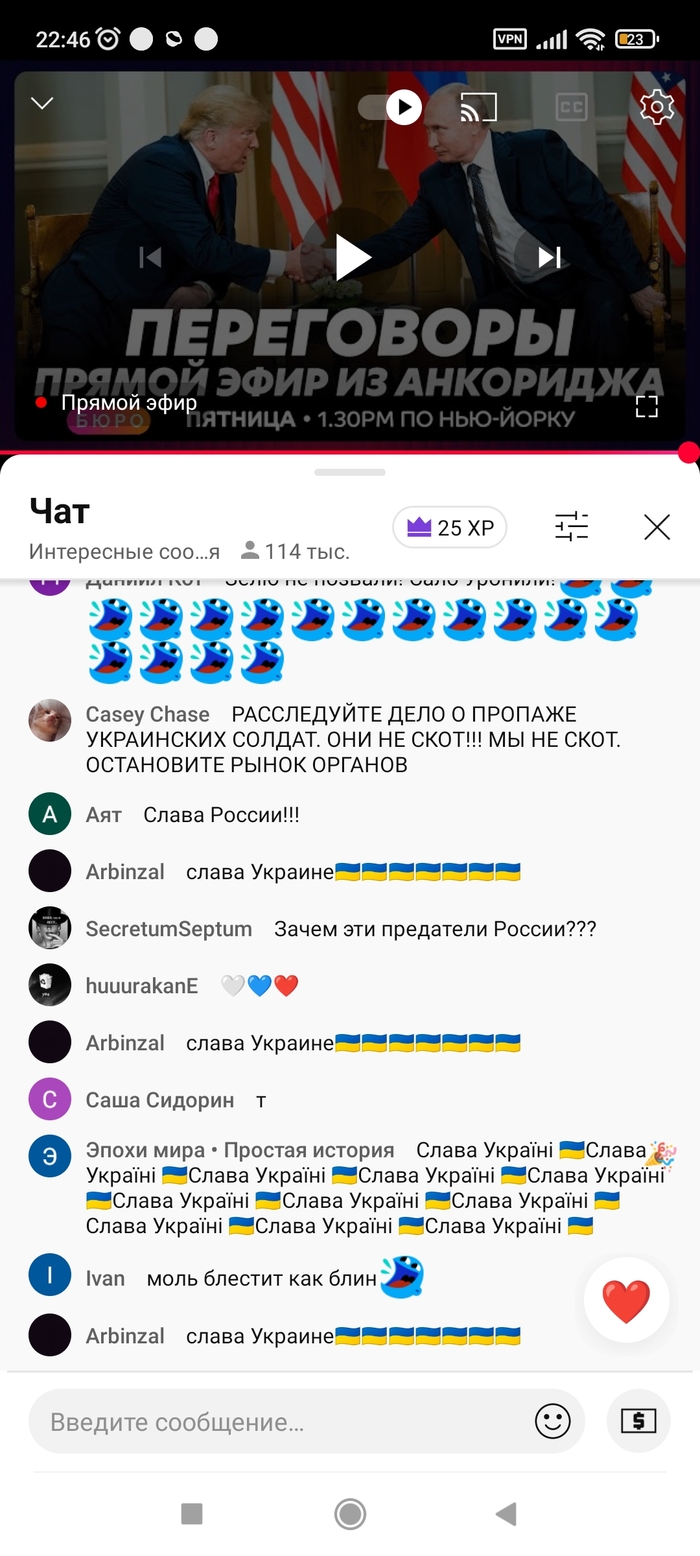Close the chat panel
The height and width of the screenshot is (1556, 700).
pos(657,527)
